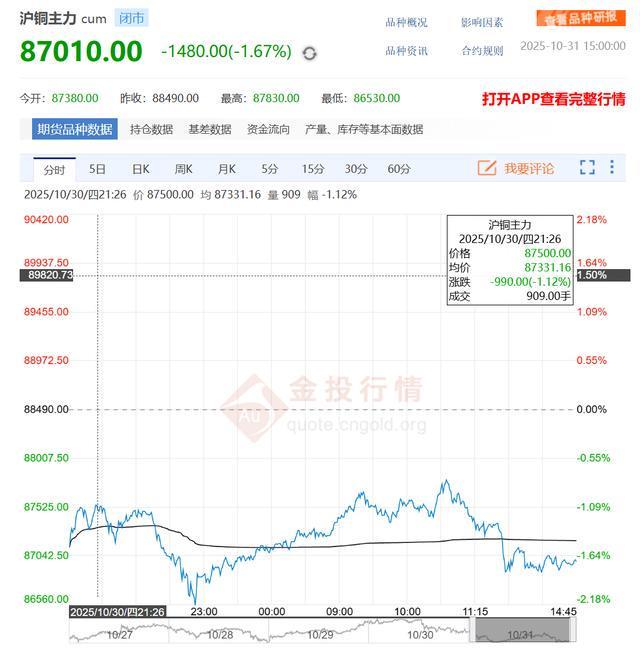This screenshot has height=654, width=640.
Task: Open 产量、库存等基本面数据 tab
Action: [363, 129]
